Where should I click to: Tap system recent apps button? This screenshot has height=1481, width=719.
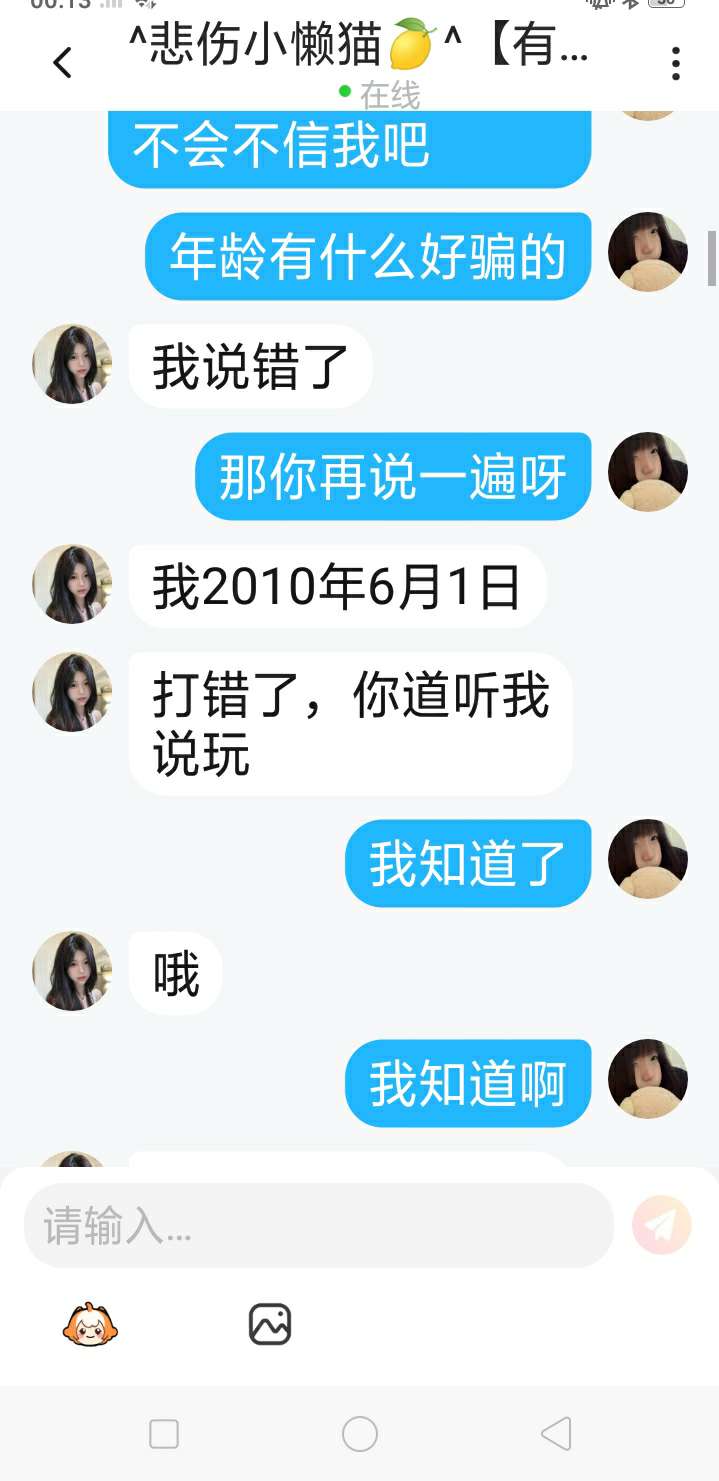[164, 1434]
